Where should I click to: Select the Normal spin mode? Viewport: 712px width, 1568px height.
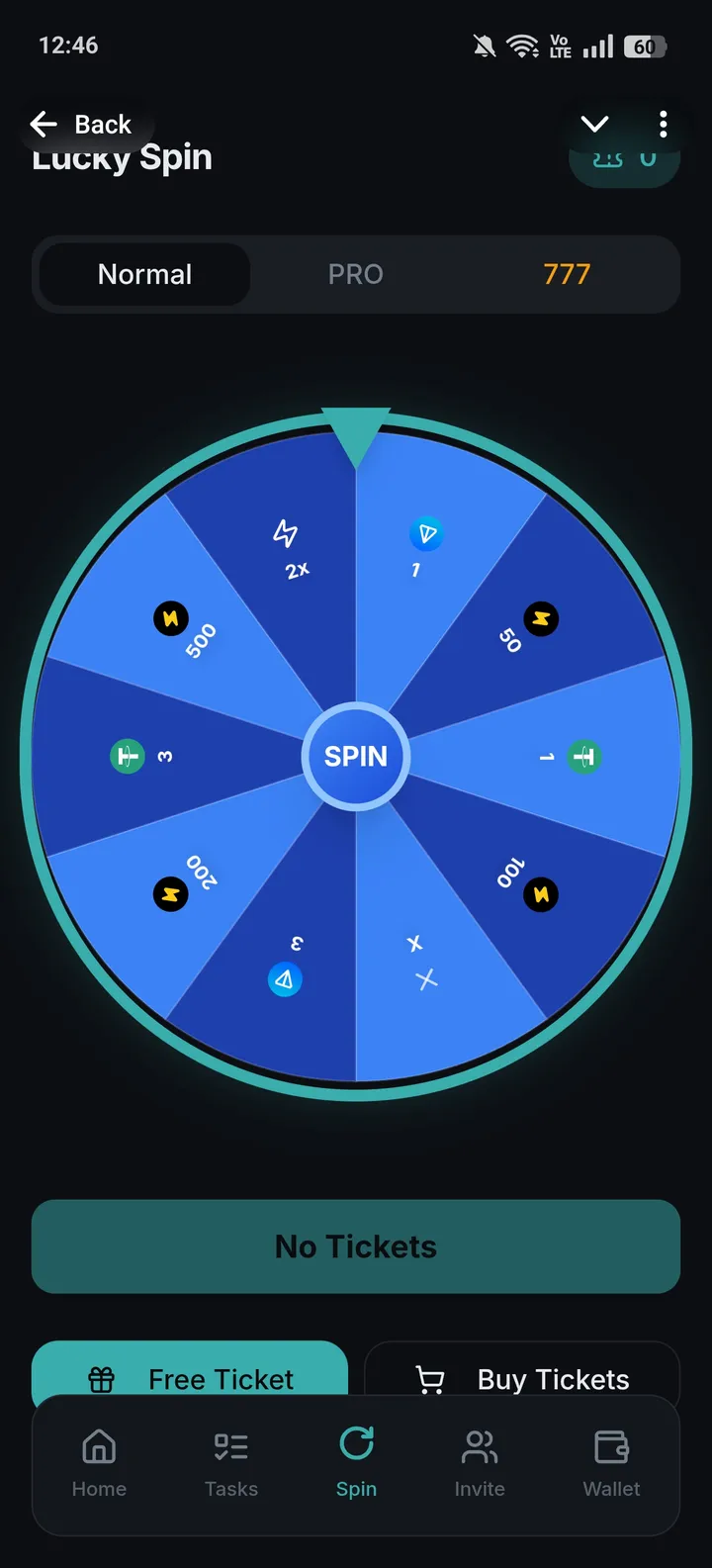(144, 274)
